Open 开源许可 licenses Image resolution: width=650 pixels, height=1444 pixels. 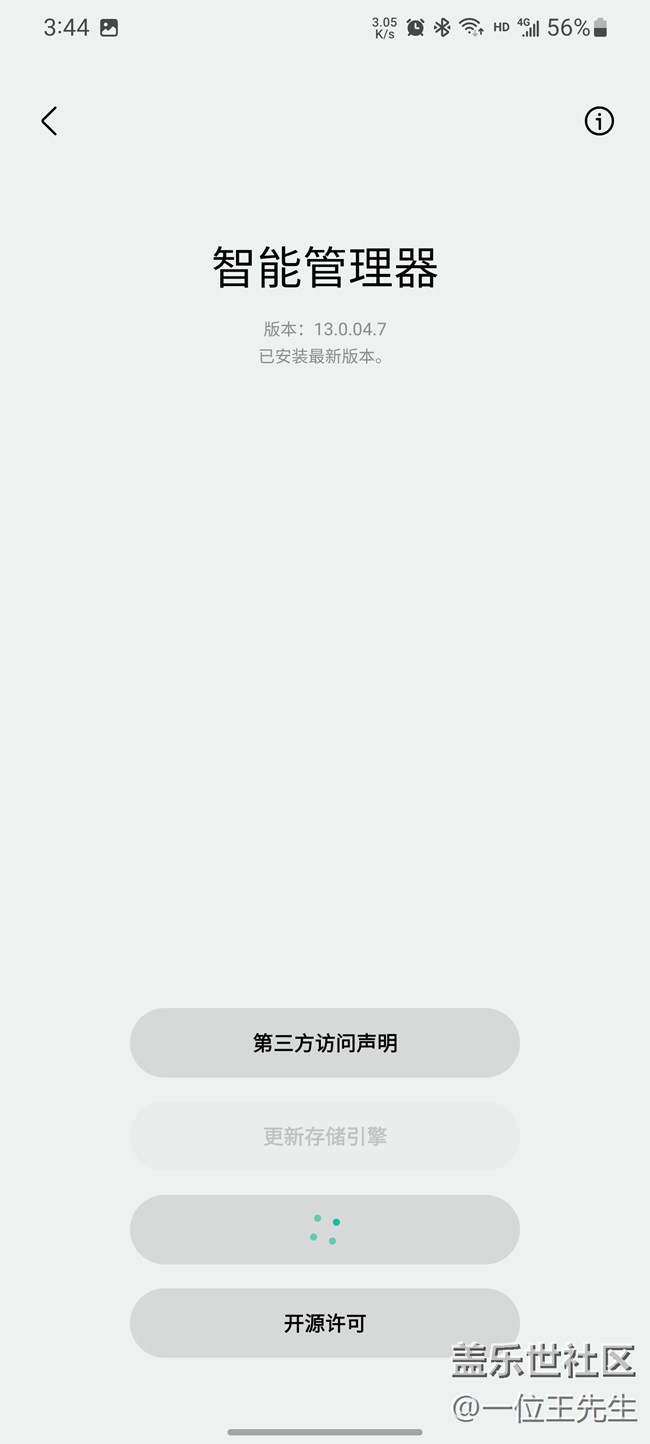pos(324,1323)
